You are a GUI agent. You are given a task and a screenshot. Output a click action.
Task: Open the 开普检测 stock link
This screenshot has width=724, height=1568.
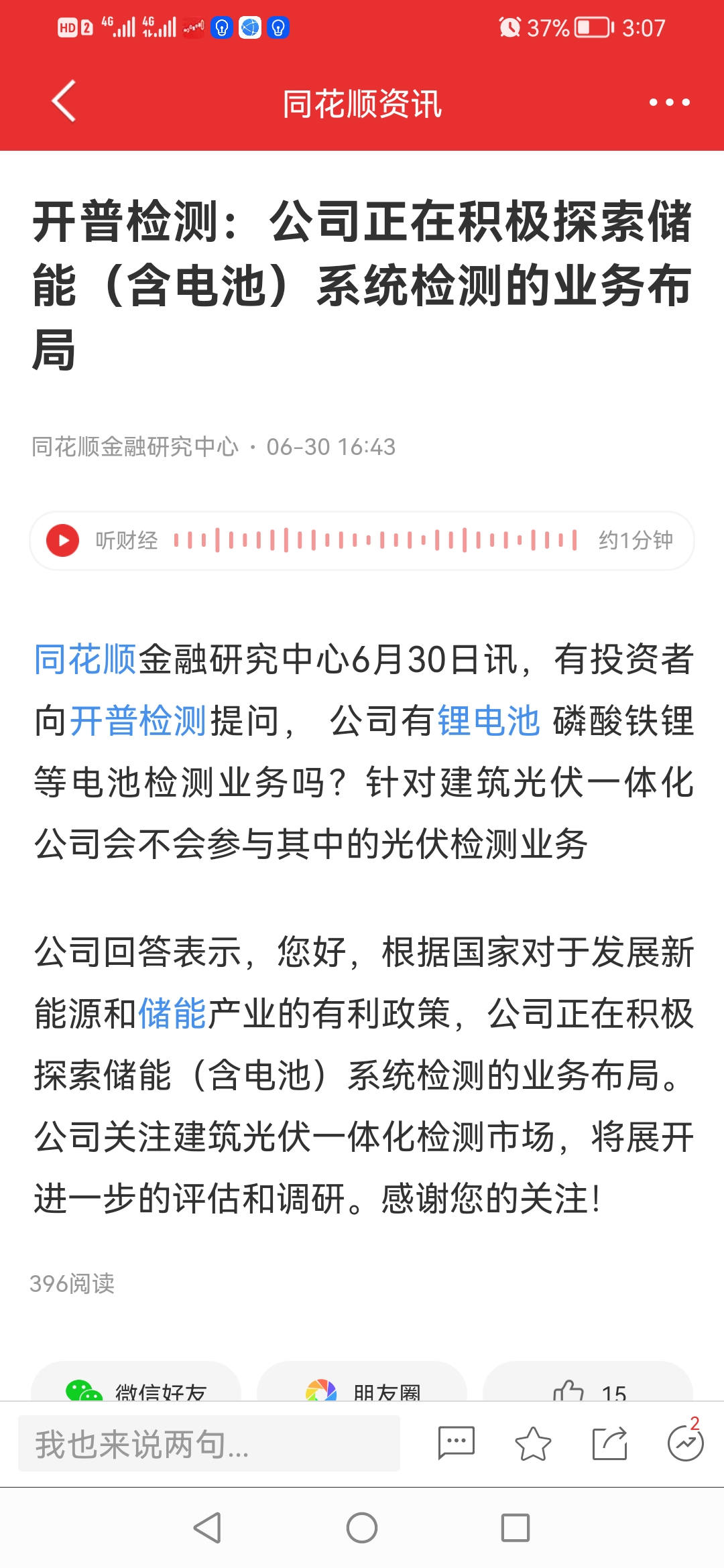tap(138, 721)
